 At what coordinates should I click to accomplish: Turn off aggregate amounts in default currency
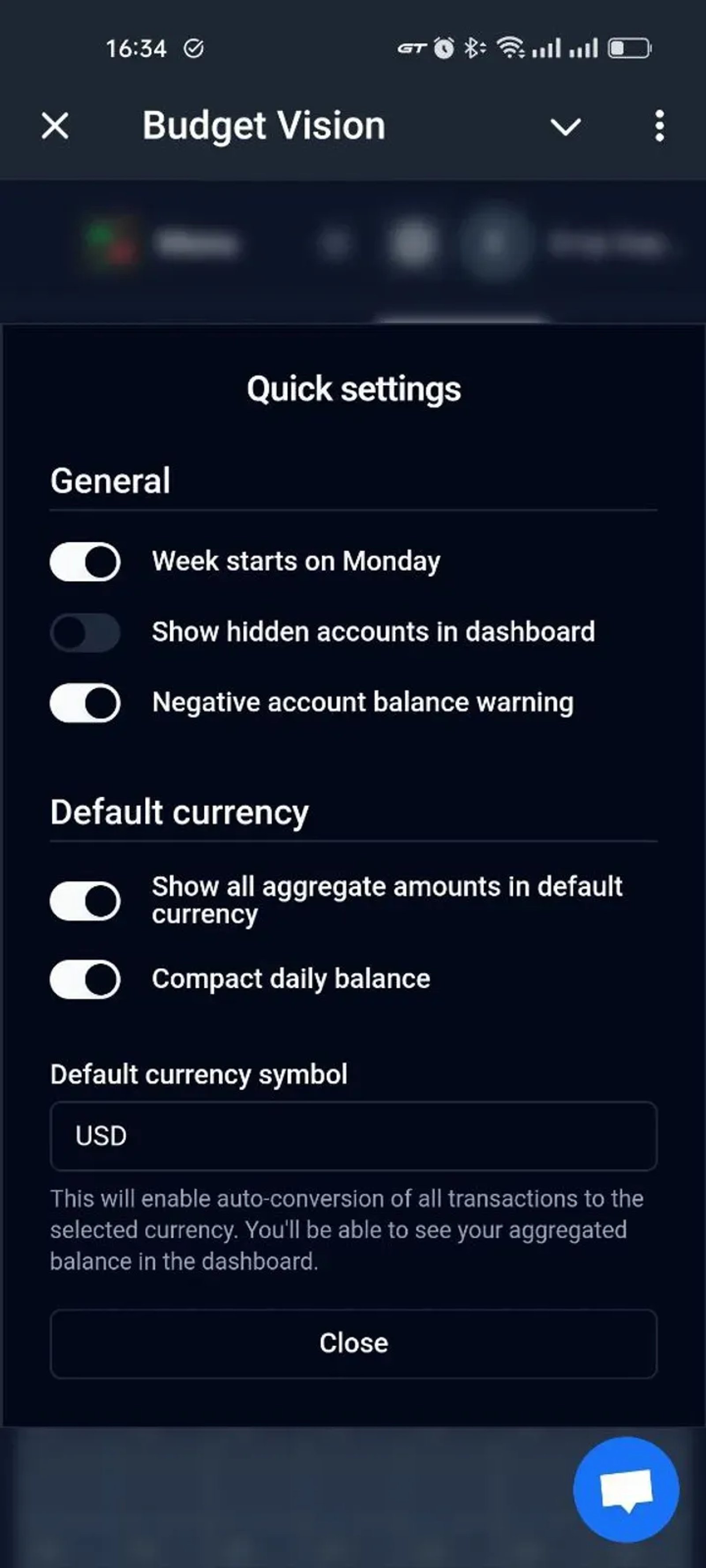click(85, 900)
